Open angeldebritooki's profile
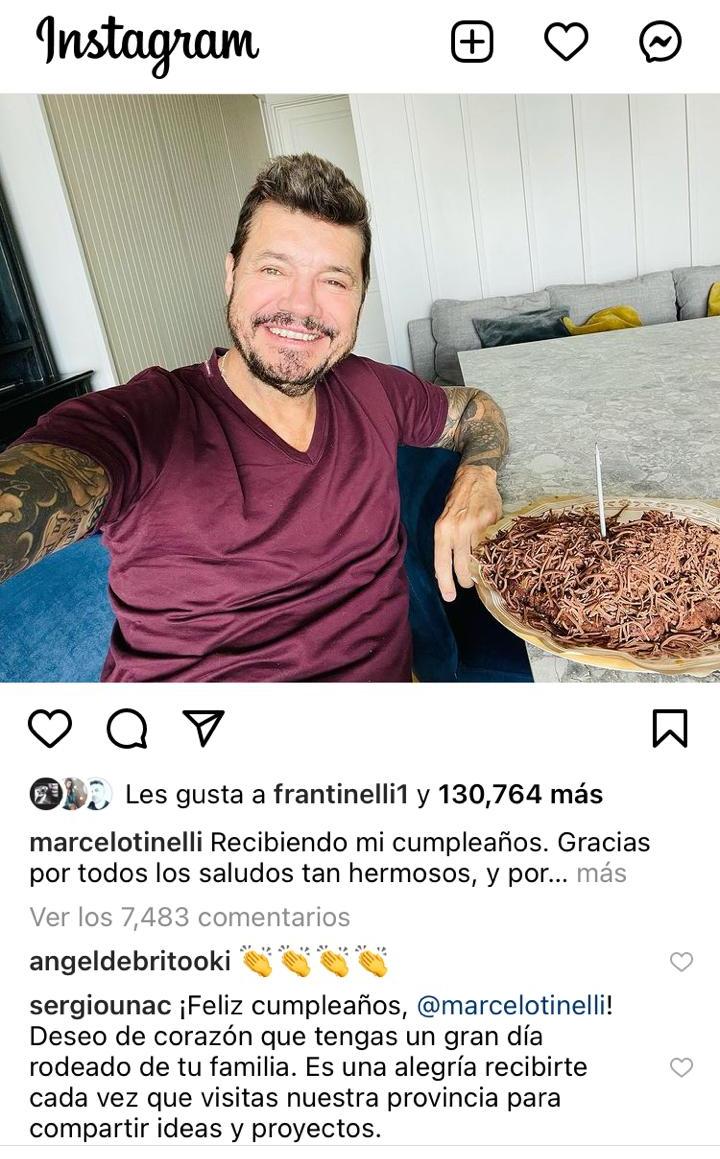 tap(130, 962)
